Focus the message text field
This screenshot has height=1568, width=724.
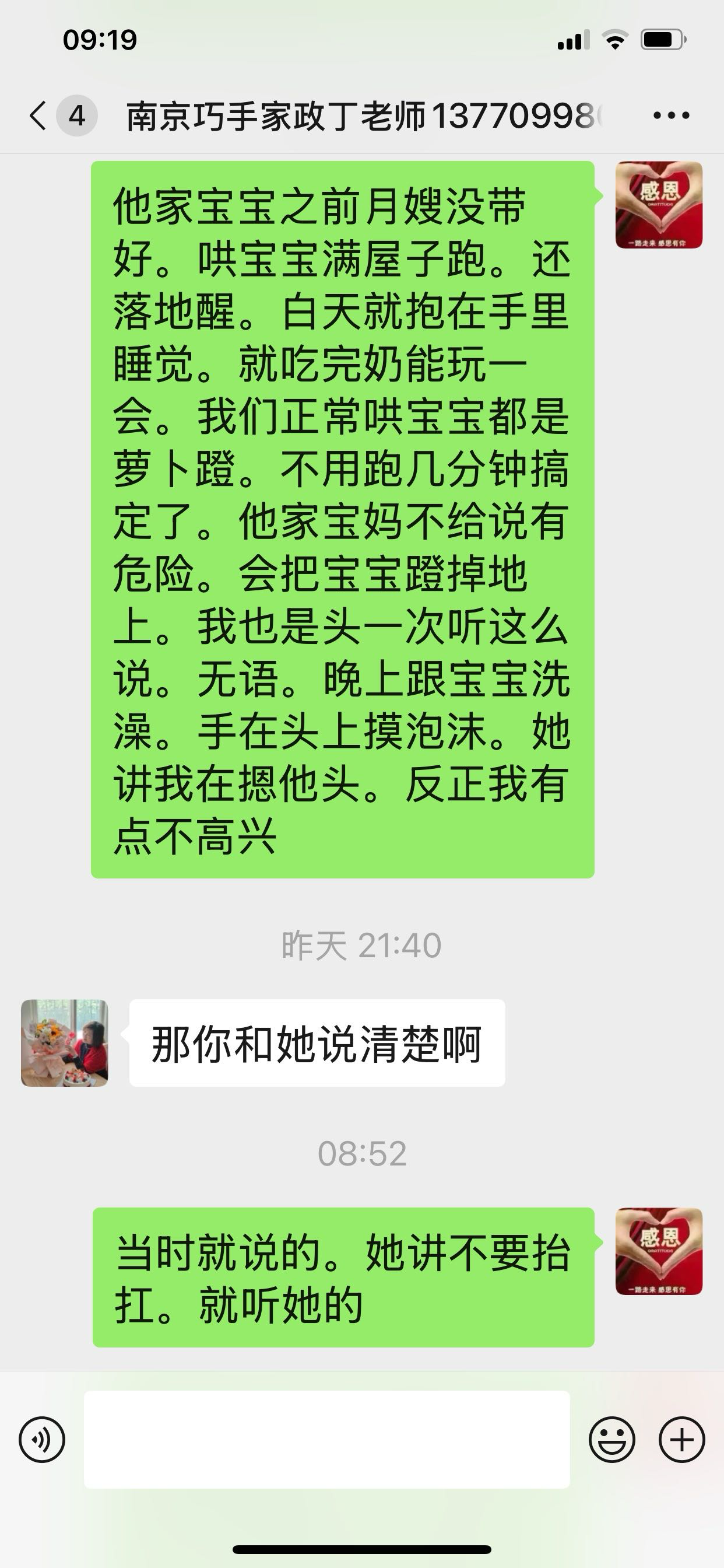[x=326, y=1439]
